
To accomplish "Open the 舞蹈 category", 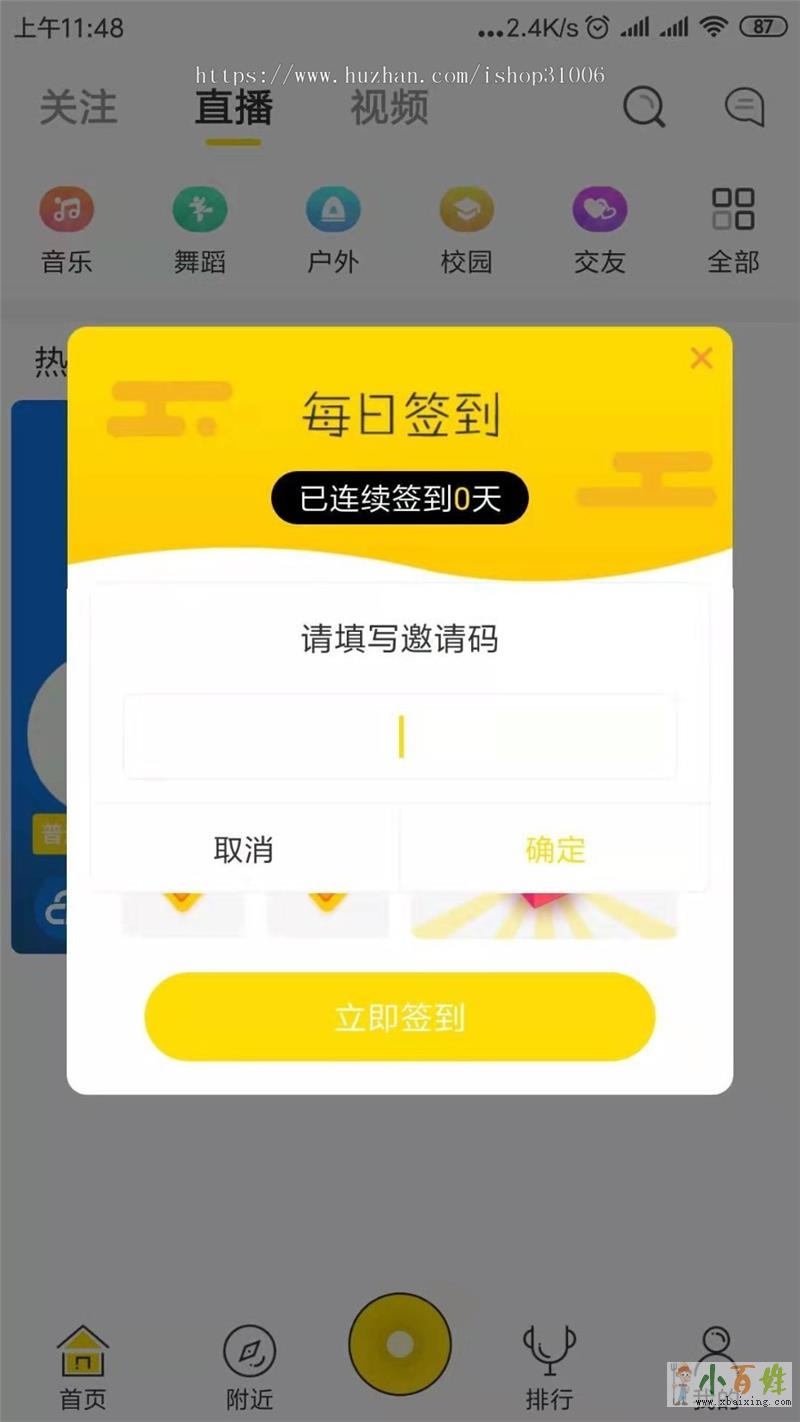I will (x=199, y=230).
